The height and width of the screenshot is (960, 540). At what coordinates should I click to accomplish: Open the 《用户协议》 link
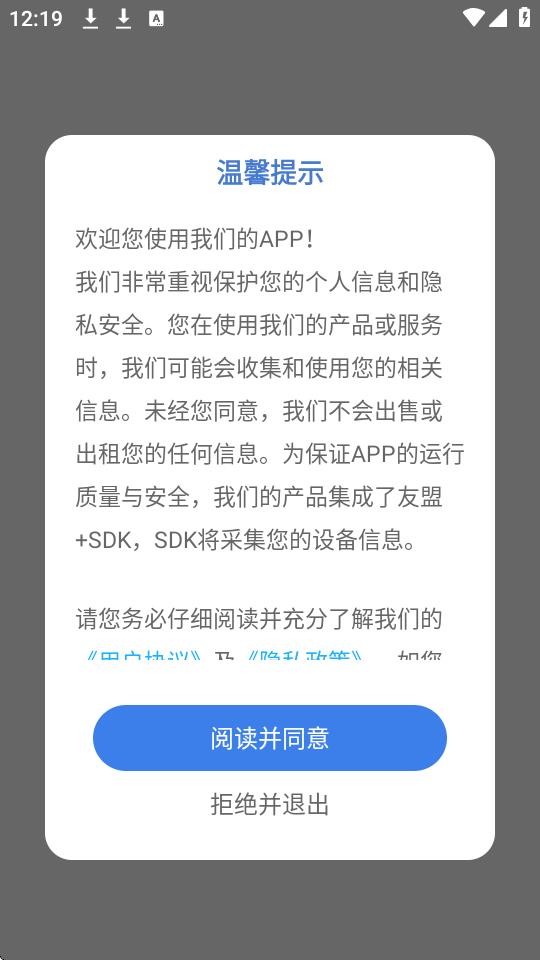point(144,655)
